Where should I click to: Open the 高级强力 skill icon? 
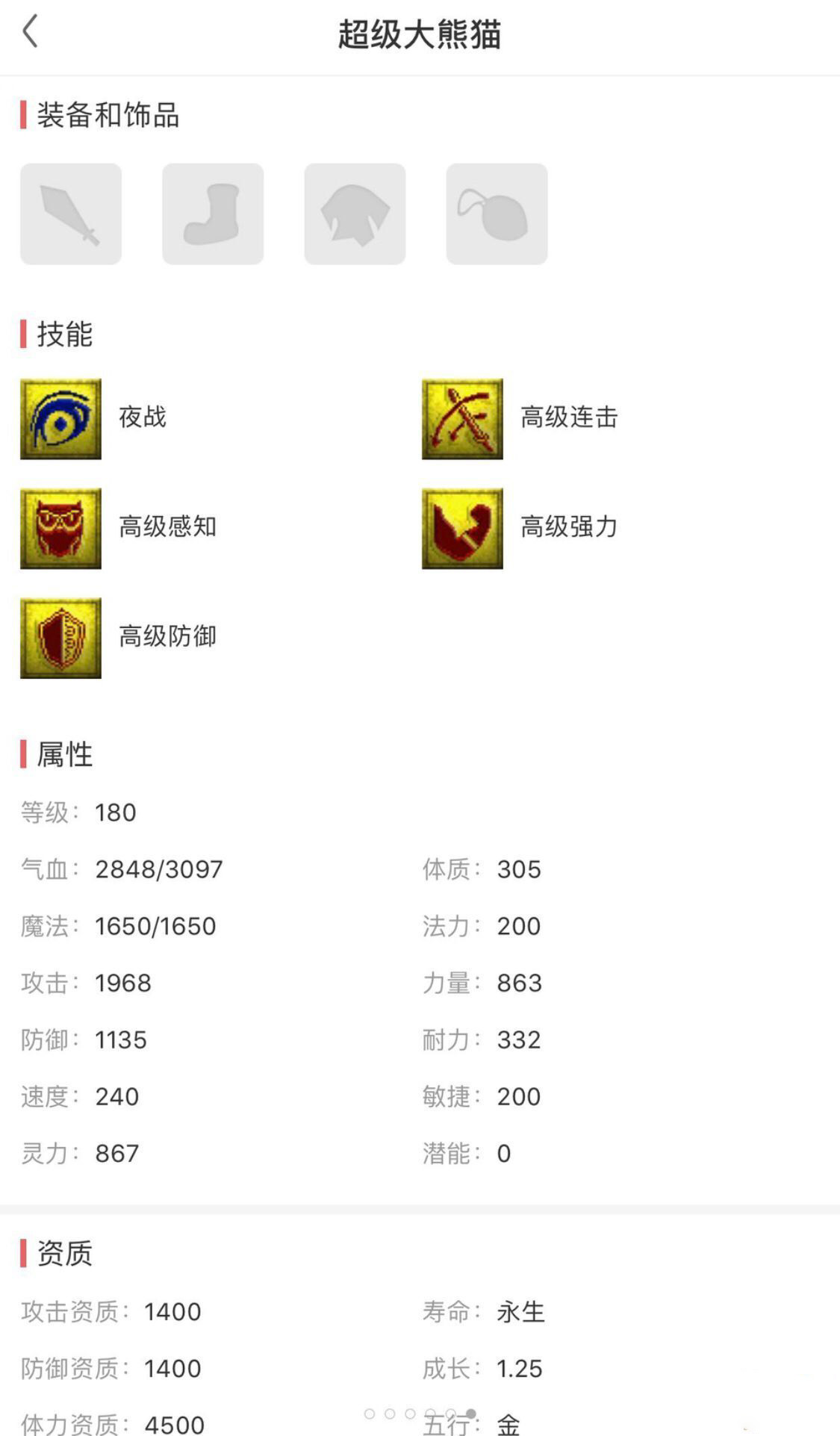[462, 529]
